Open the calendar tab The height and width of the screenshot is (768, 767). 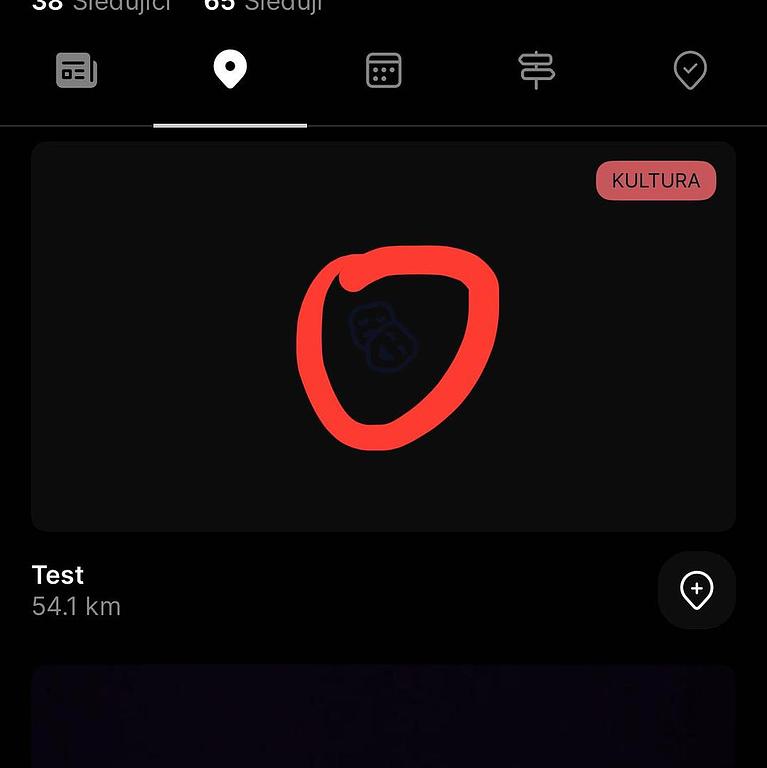point(383,71)
